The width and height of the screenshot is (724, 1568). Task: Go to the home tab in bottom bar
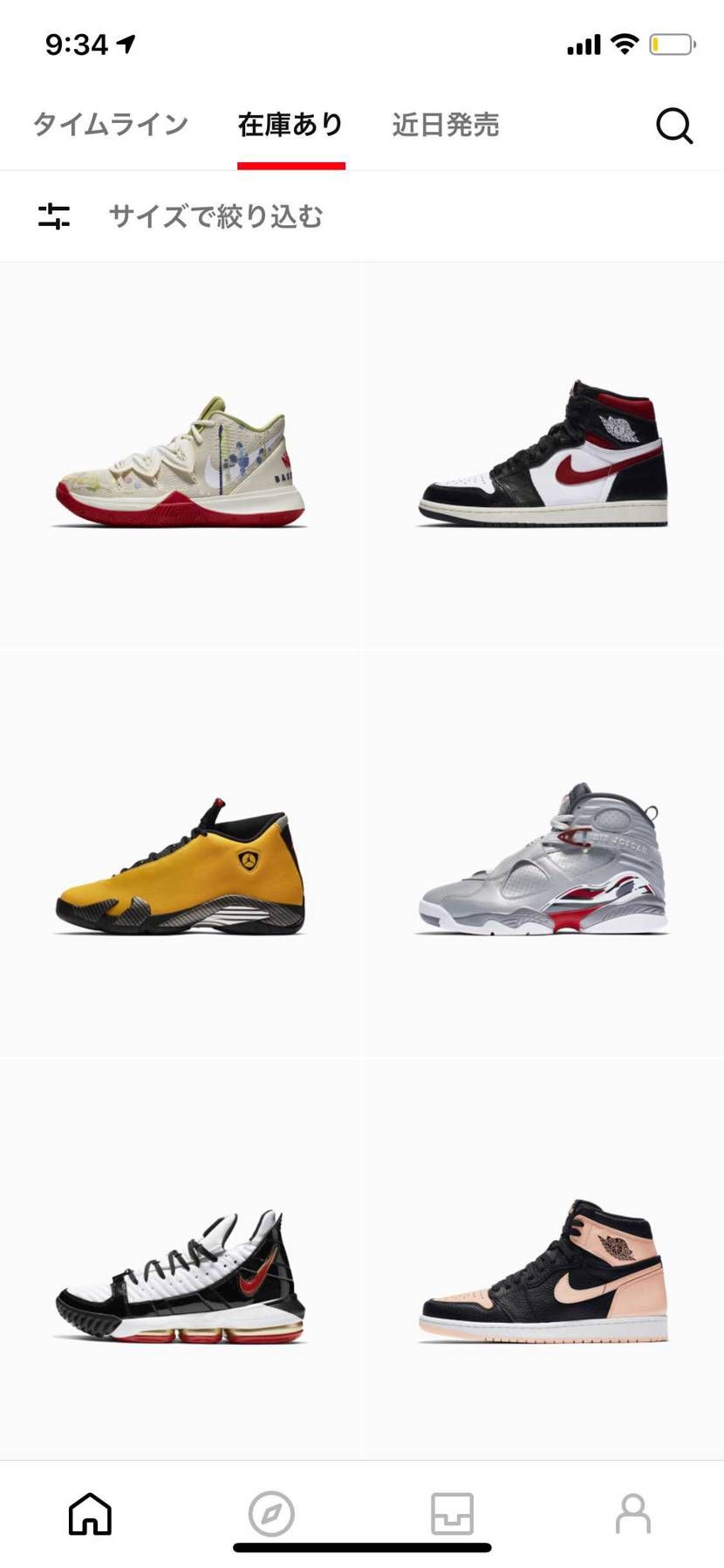90,1512
